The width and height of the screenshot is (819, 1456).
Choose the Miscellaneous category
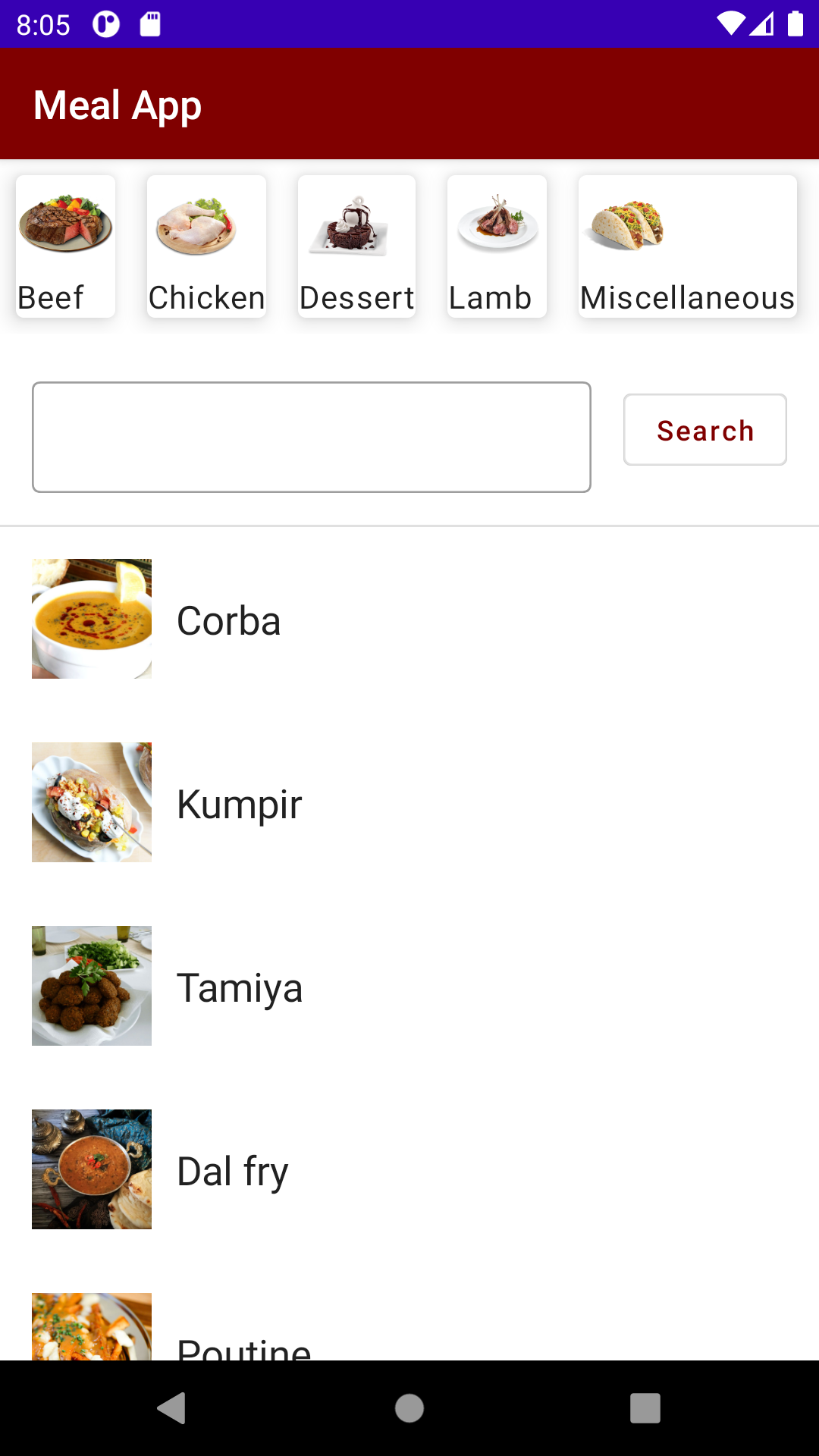[x=687, y=246]
